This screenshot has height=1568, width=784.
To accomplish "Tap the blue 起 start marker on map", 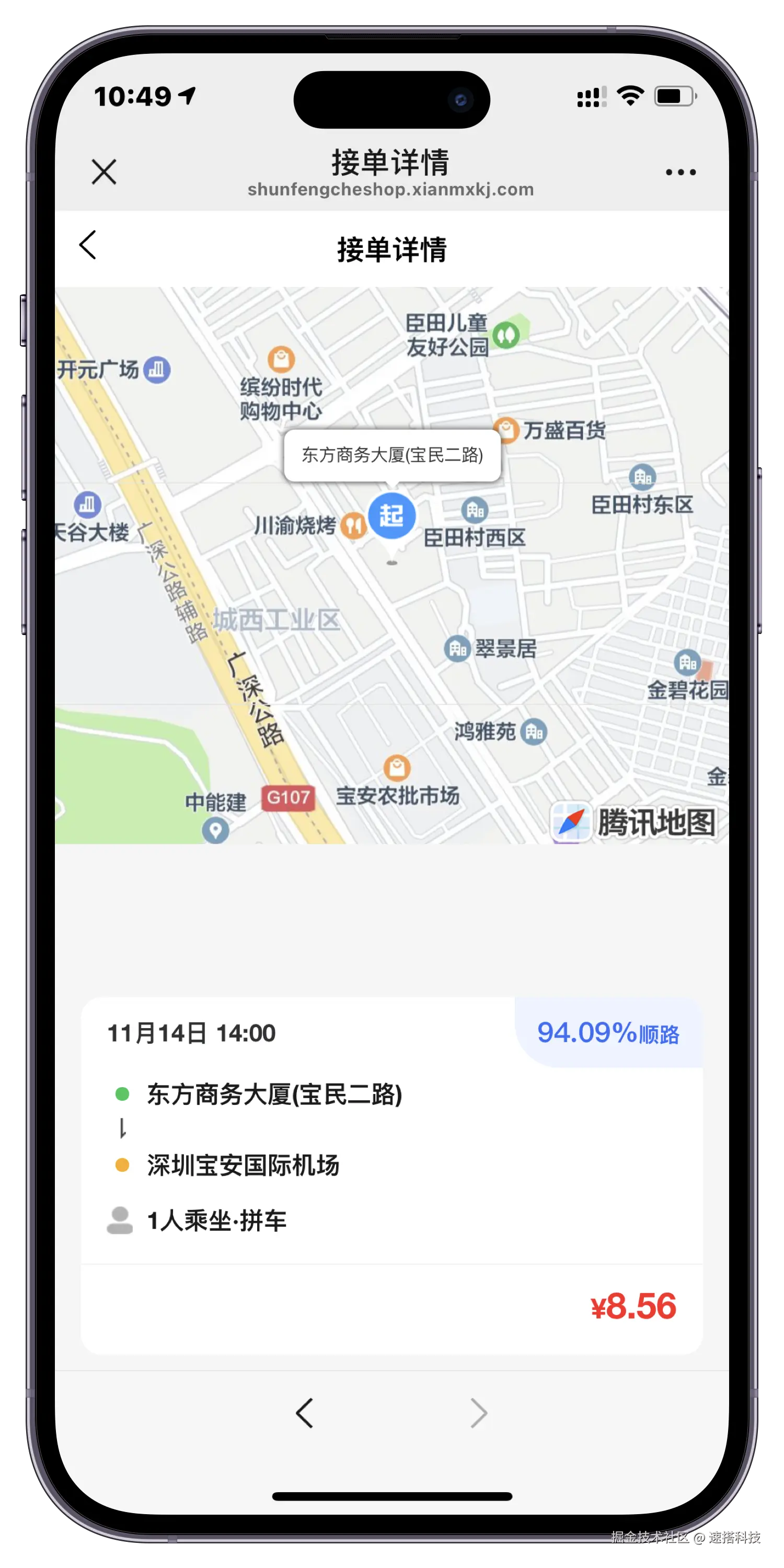I will [x=392, y=516].
